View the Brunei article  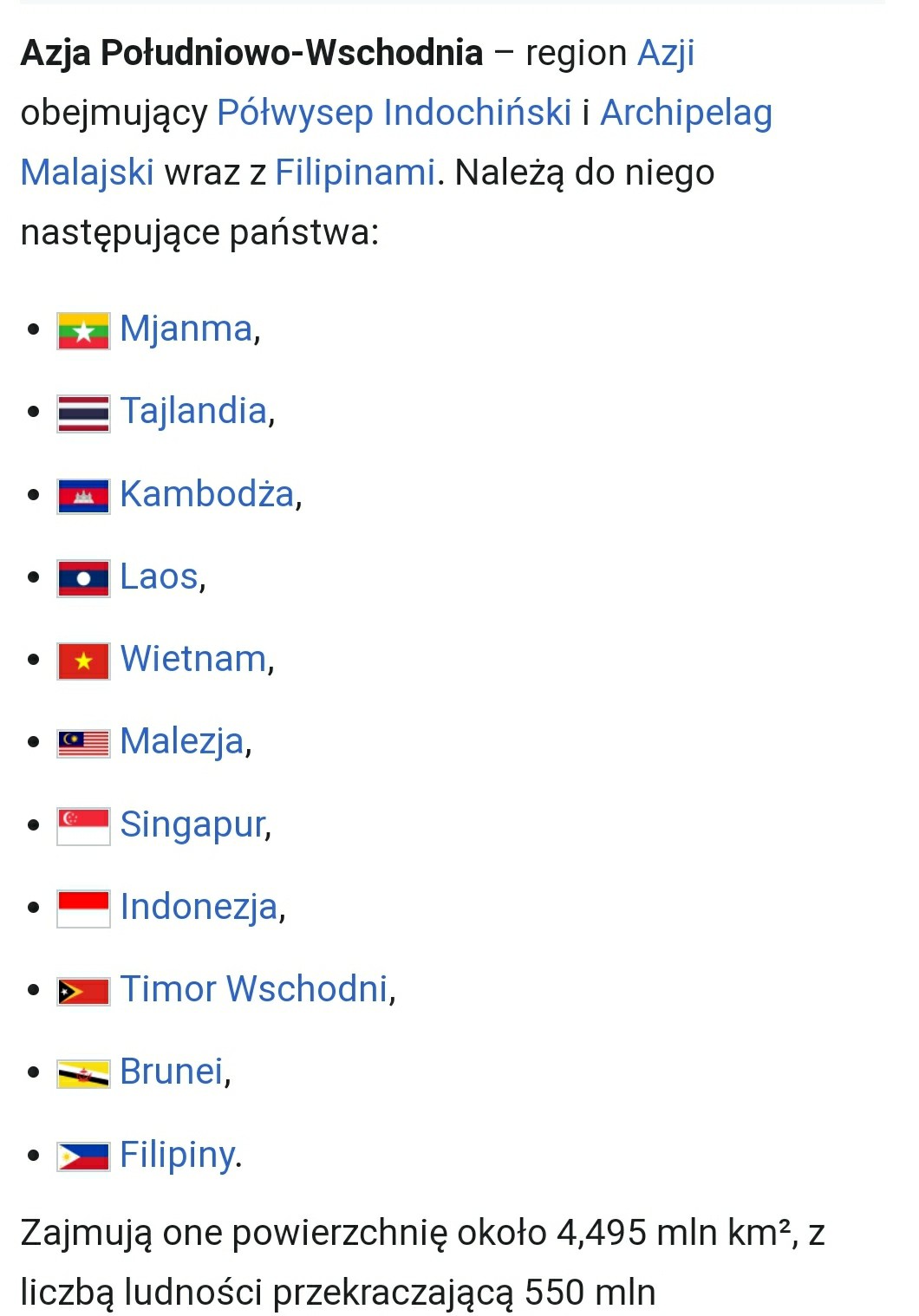point(172,1072)
